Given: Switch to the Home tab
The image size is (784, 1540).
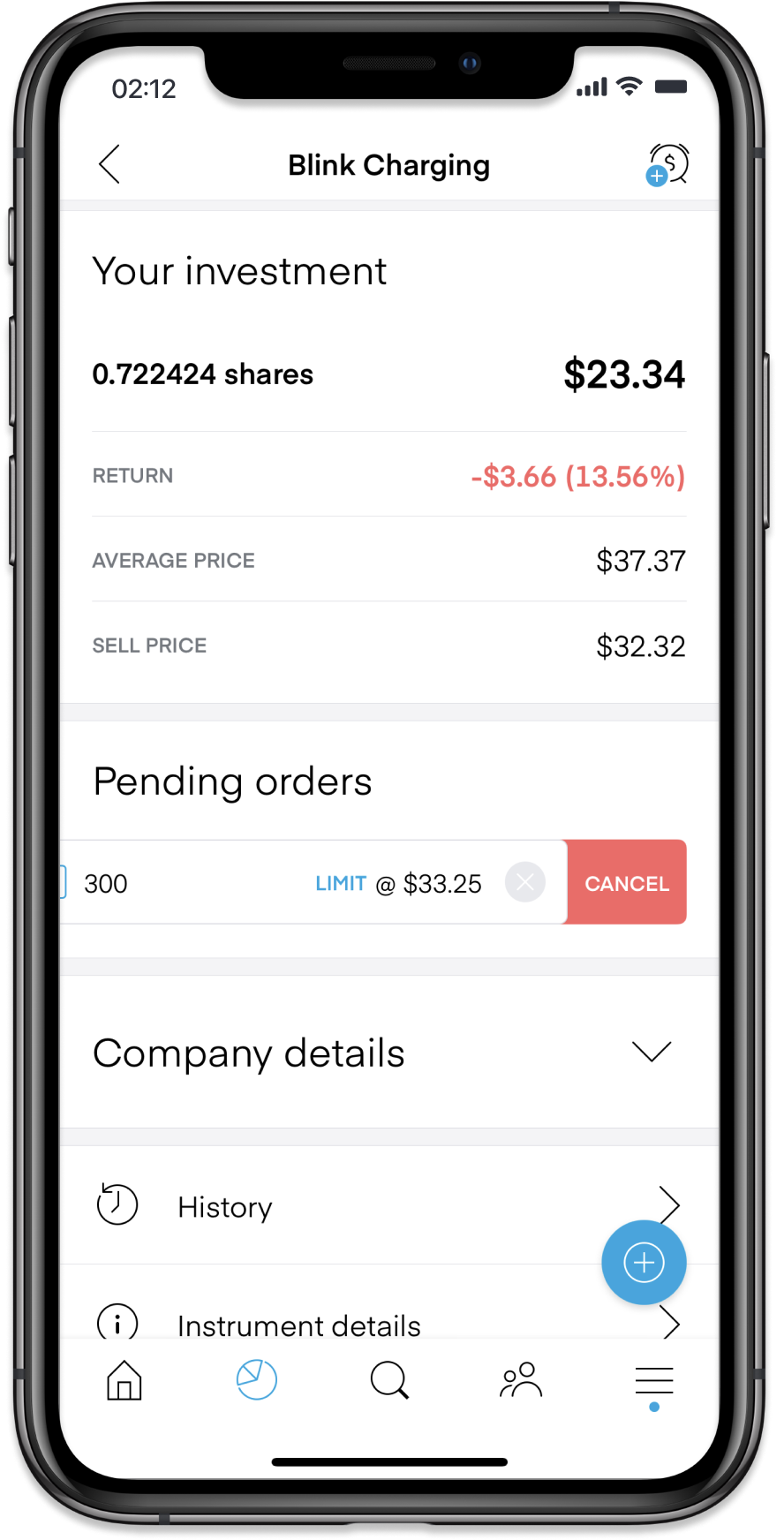Looking at the screenshot, I should click(124, 1380).
